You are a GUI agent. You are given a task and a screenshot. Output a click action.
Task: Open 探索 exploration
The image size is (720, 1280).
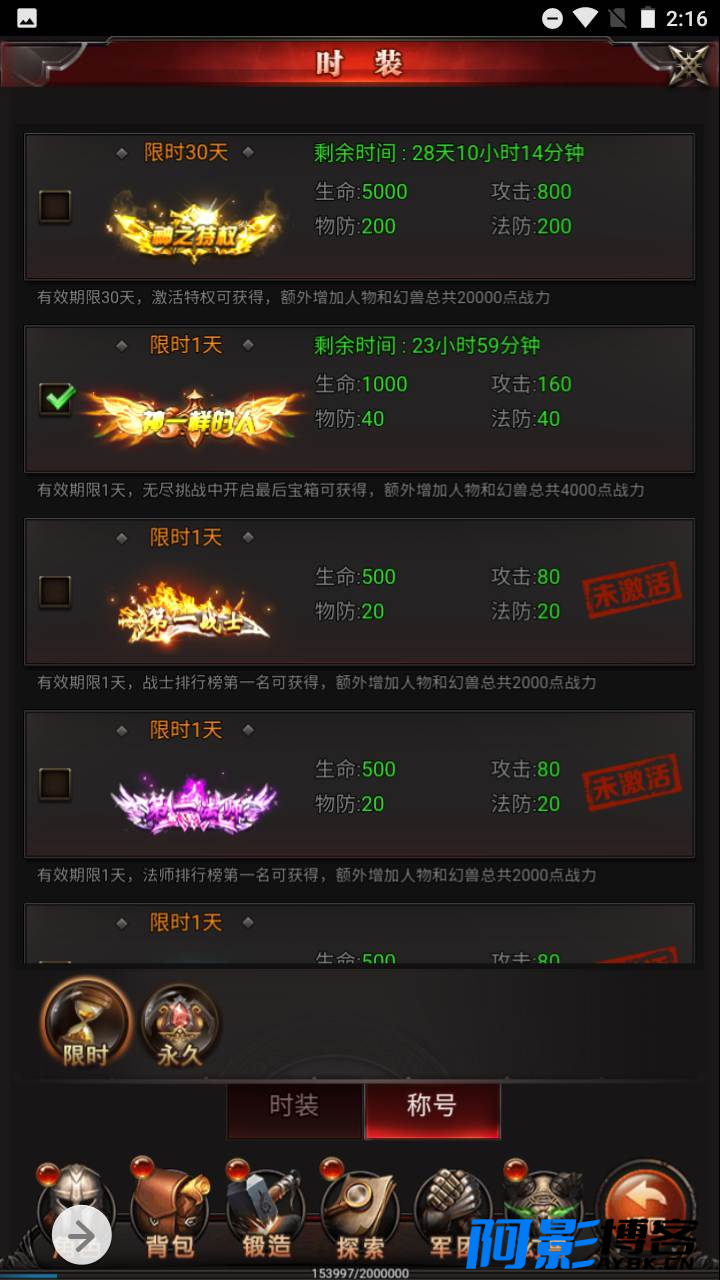click(360, 1212)
